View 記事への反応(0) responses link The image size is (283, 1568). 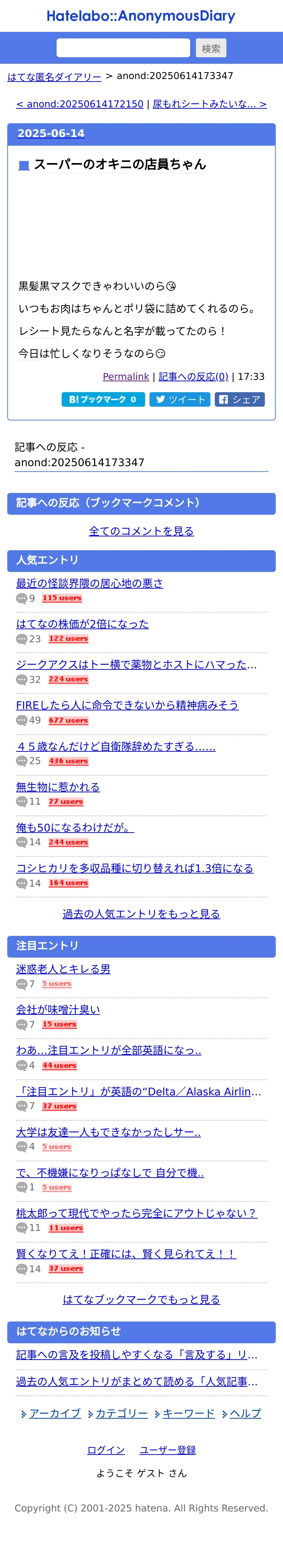(x=193, y=377)
